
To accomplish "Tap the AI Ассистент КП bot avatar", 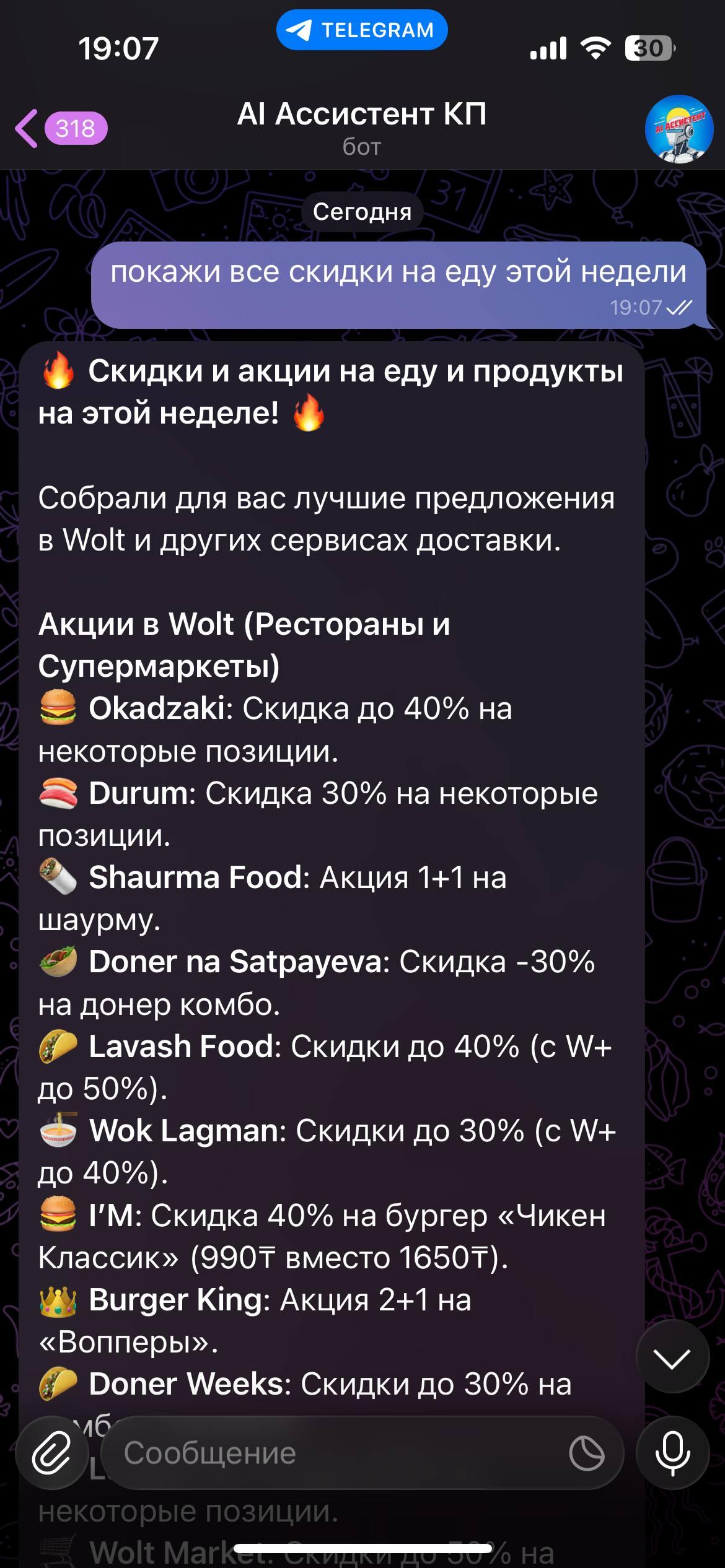I will pos(679,131).
